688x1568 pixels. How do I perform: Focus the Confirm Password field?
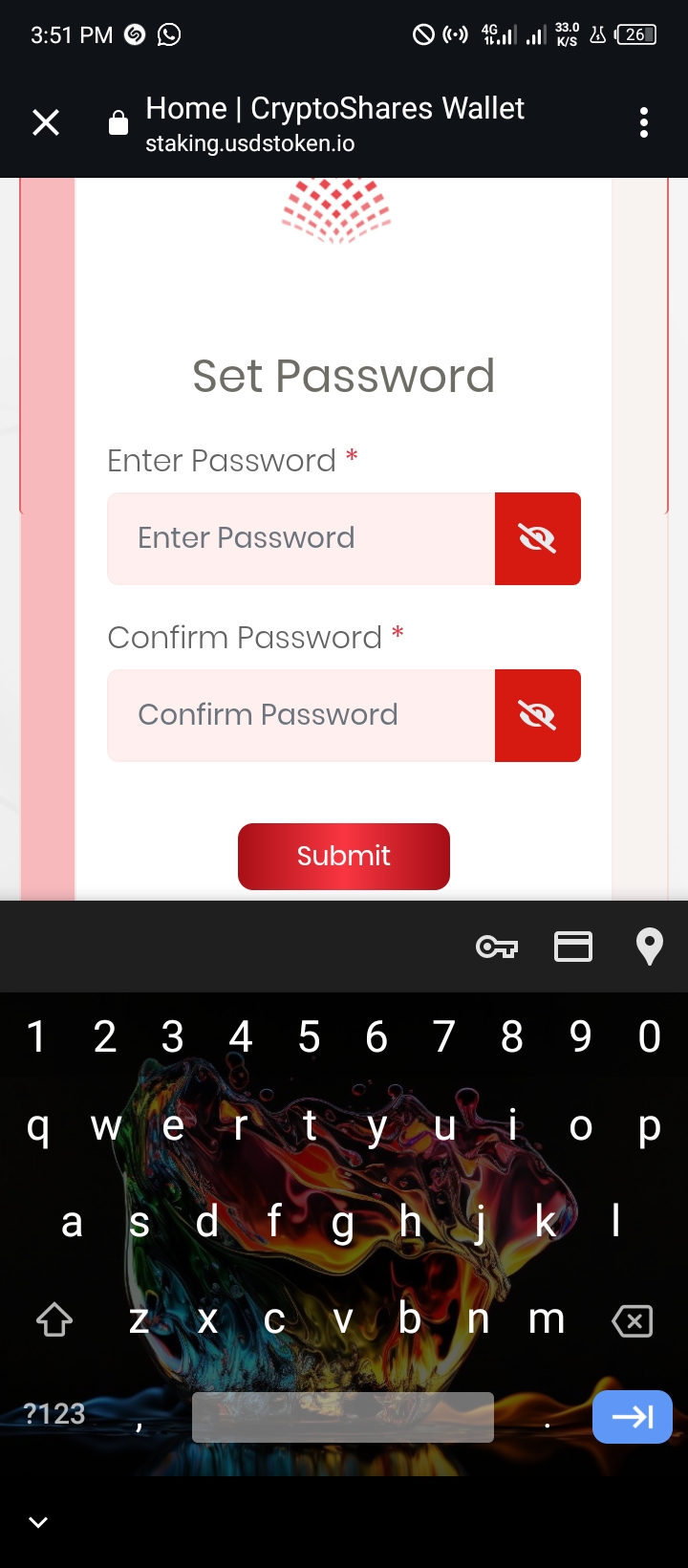(301, 715)
